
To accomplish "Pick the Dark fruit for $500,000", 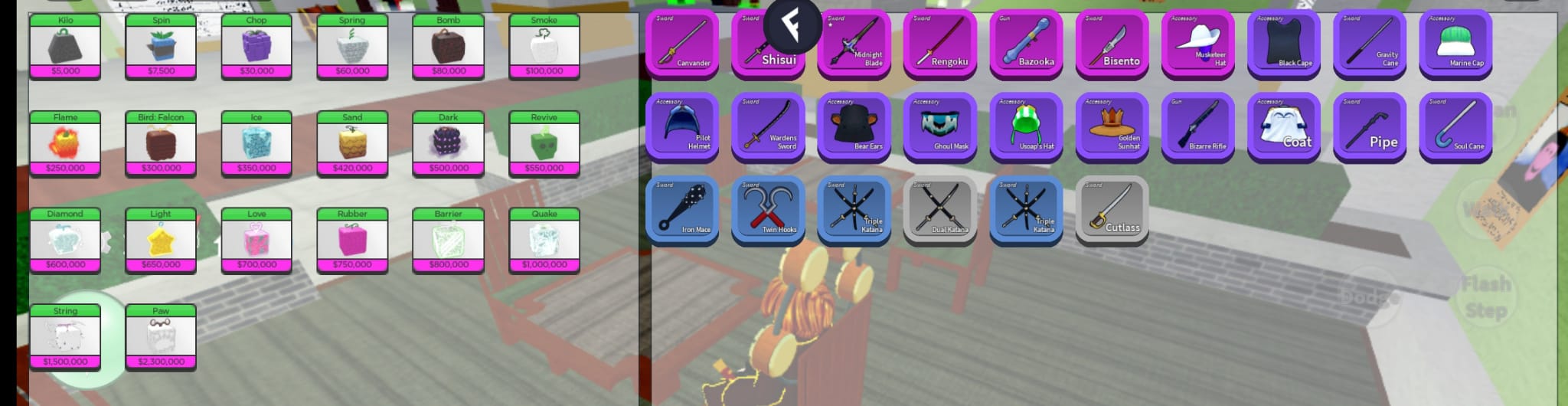I will click(x=448, y=144).
